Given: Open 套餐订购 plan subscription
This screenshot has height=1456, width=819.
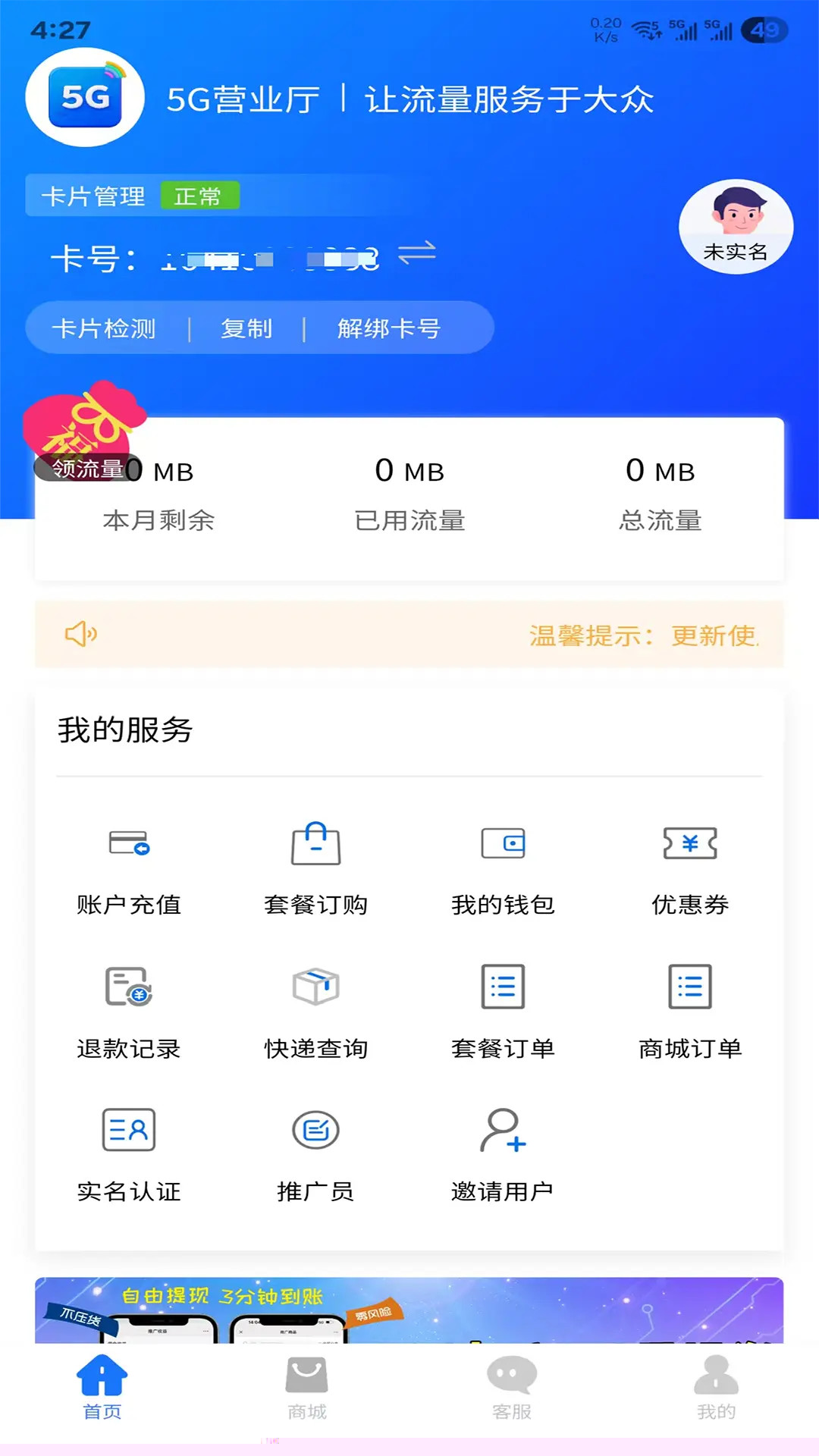Looking at the screenshot, I should point(315,868).
